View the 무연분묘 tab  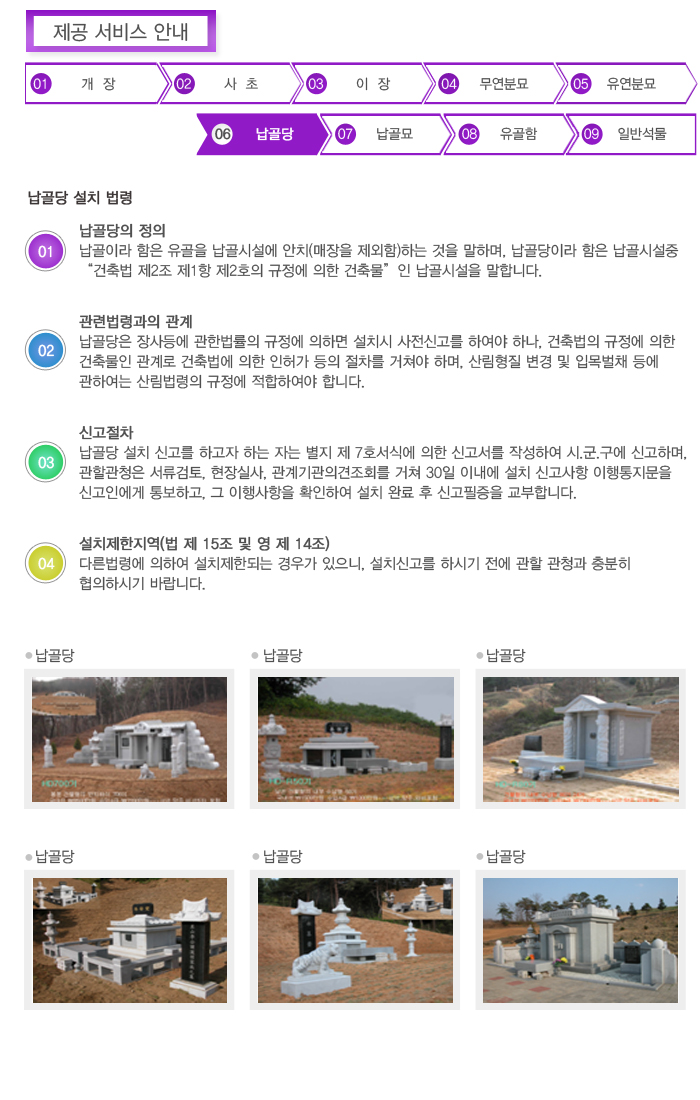(495, 84)
